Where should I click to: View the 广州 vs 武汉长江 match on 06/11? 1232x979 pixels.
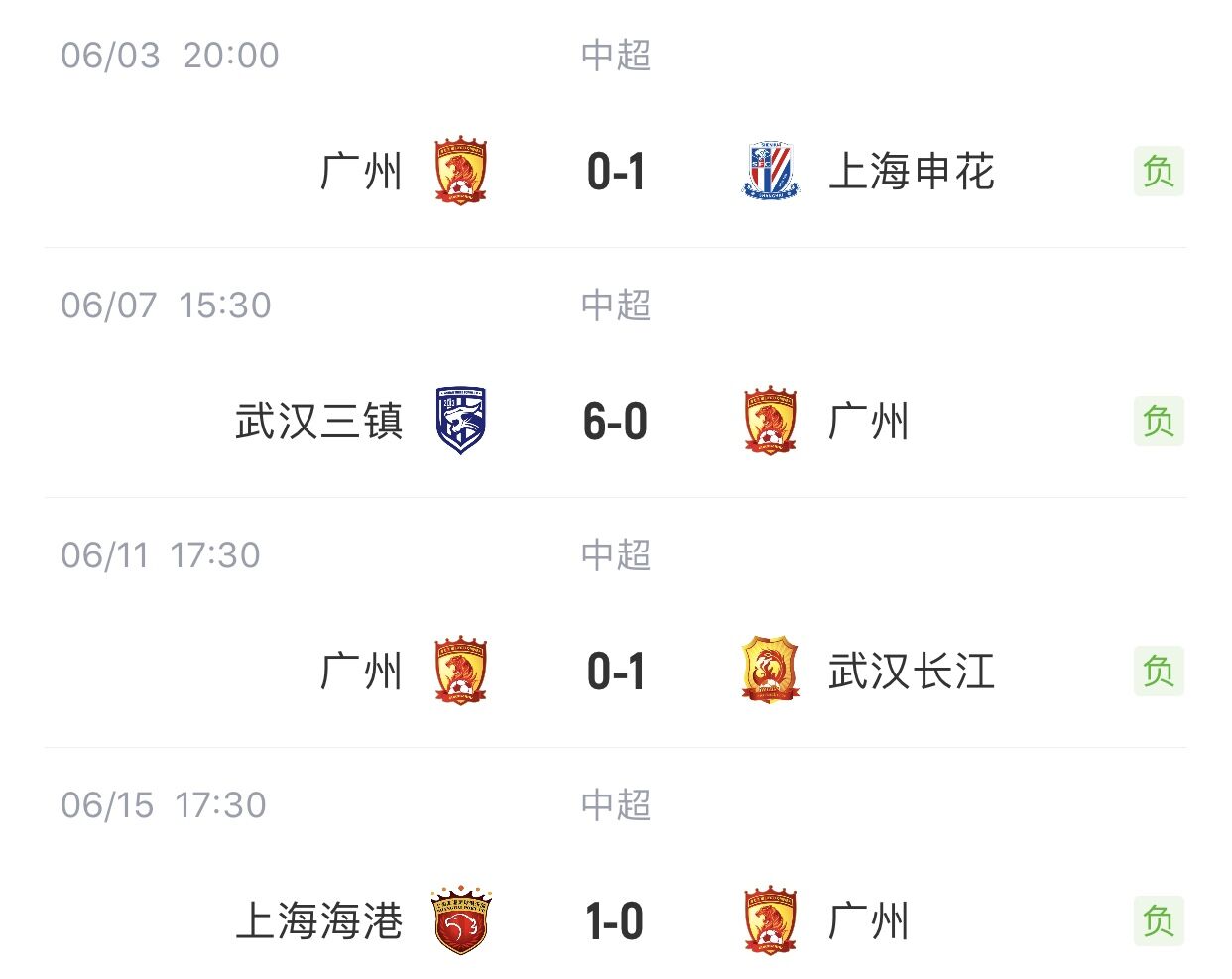click(x=615, y=672)
